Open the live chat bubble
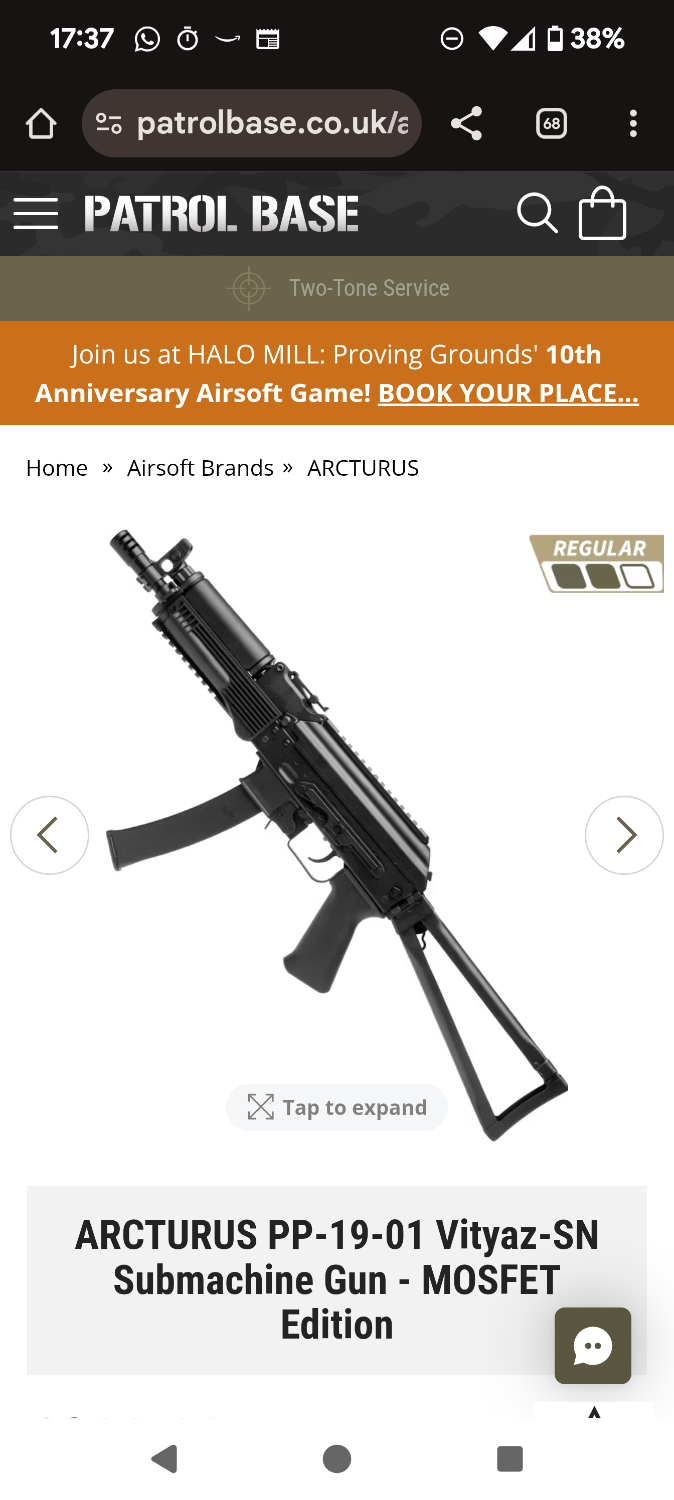The height and width of the screenshot is (1500, 674). pyautogui.click(x=593, y=1346)
